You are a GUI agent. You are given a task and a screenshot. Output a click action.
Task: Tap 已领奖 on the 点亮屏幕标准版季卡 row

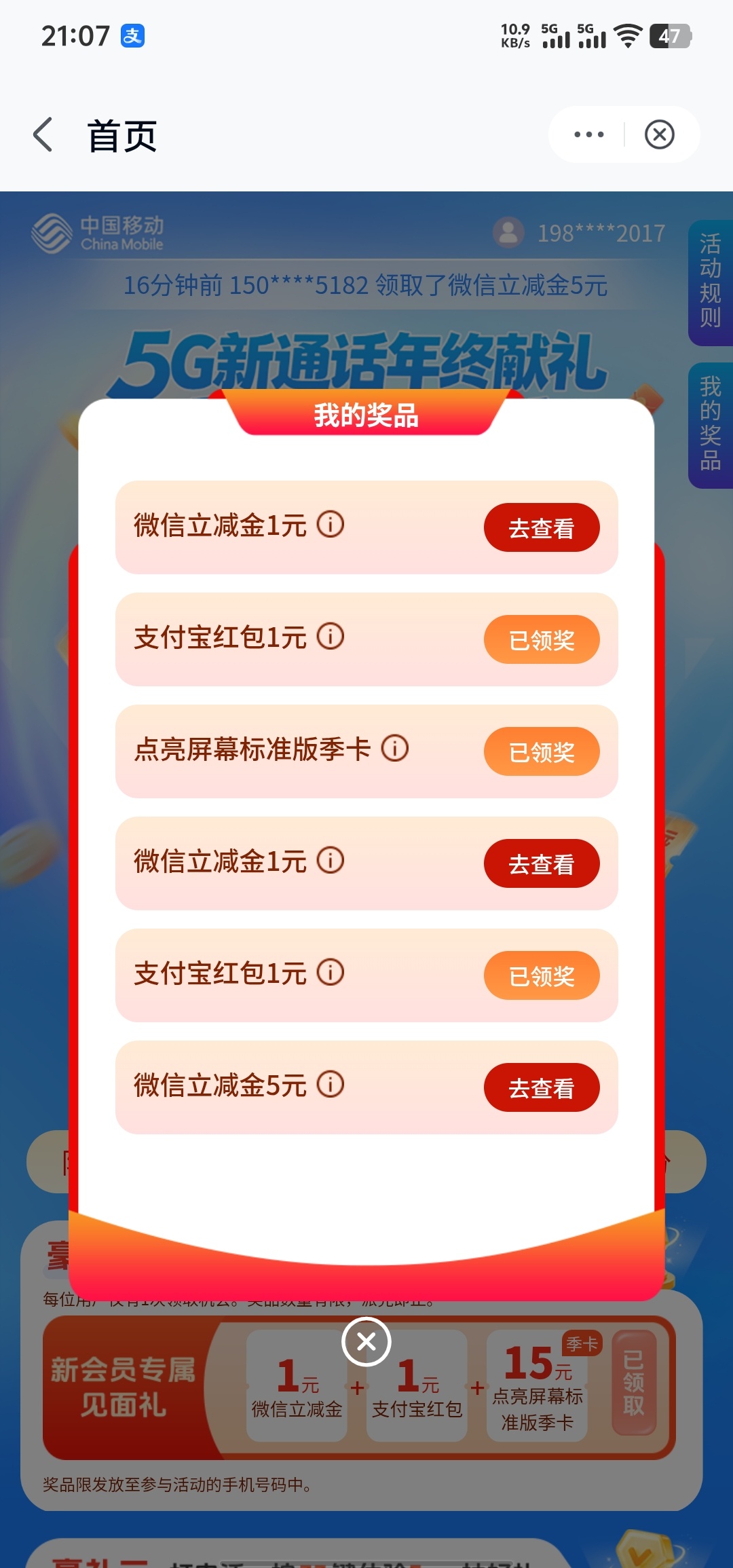[x=541, y=751]
